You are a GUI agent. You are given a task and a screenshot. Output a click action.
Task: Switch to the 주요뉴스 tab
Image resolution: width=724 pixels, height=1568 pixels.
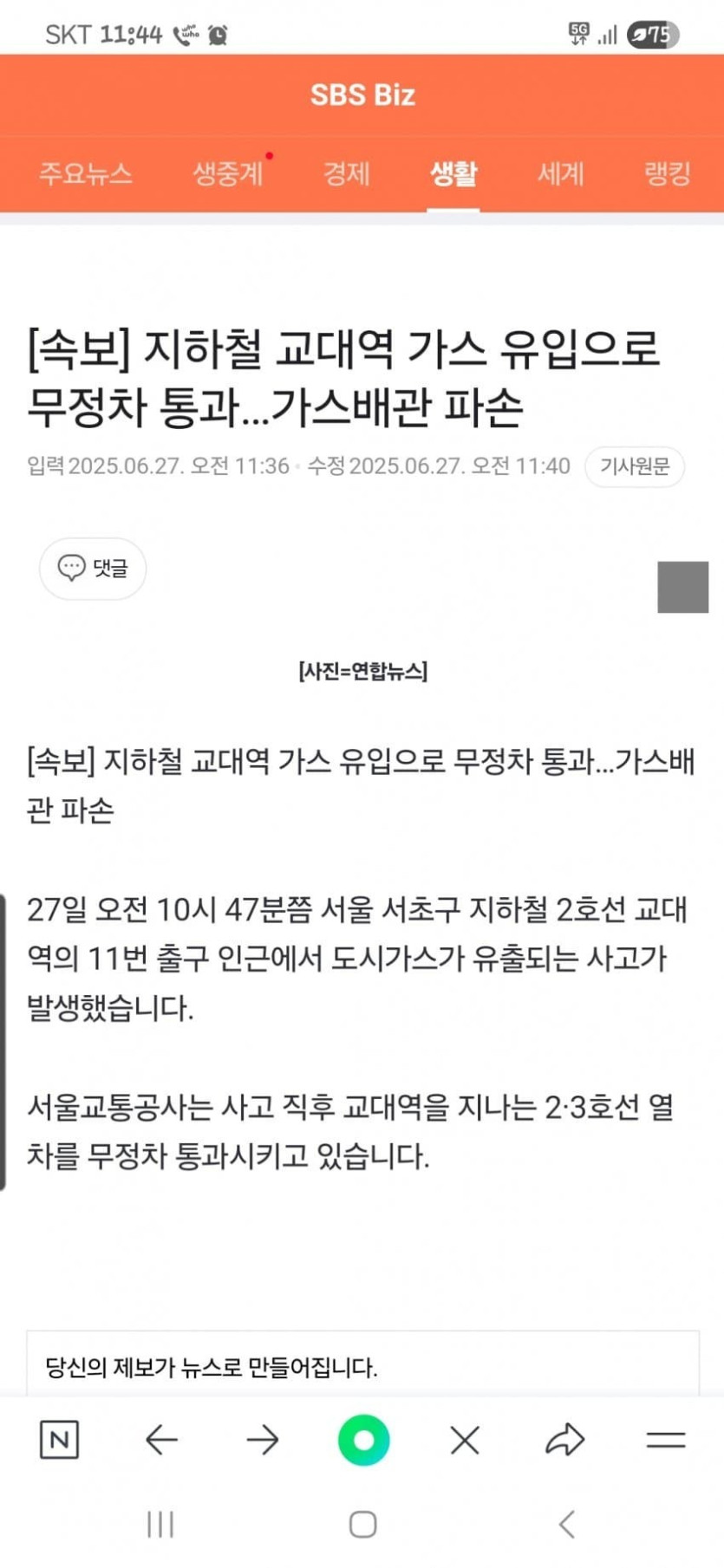[x=85, y=174]
